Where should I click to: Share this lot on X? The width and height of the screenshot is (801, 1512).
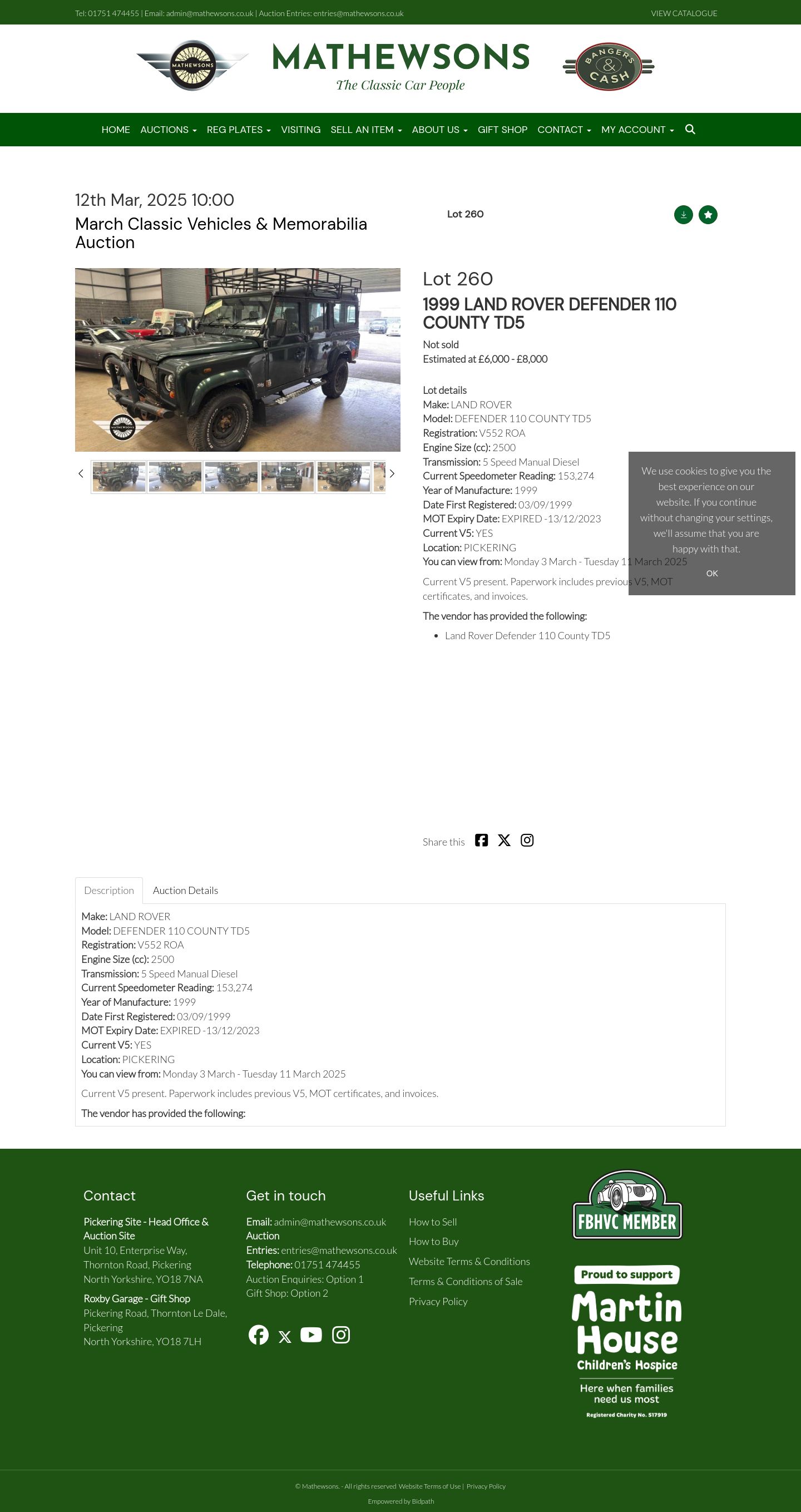pyautogui.click(x=504, y=840)
